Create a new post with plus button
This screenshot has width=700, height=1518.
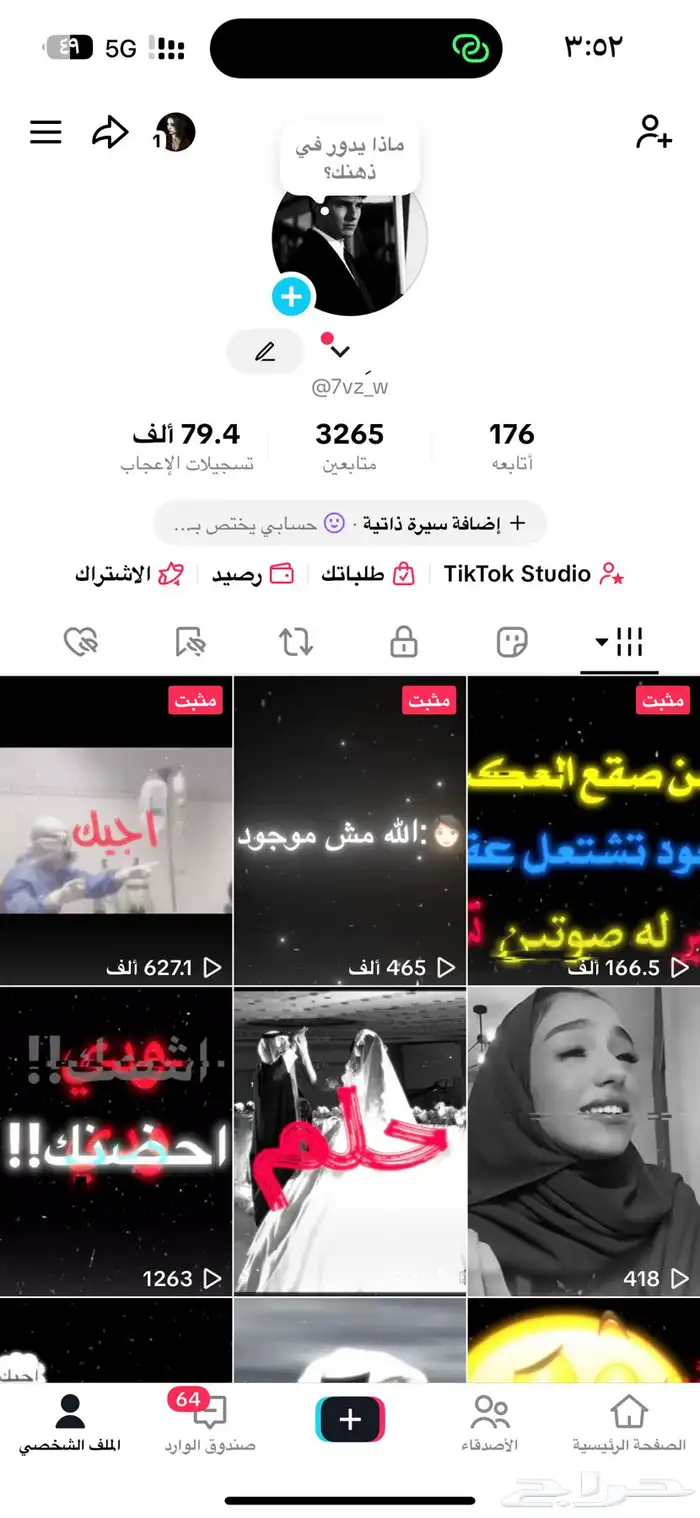(x=350, y=1420)
